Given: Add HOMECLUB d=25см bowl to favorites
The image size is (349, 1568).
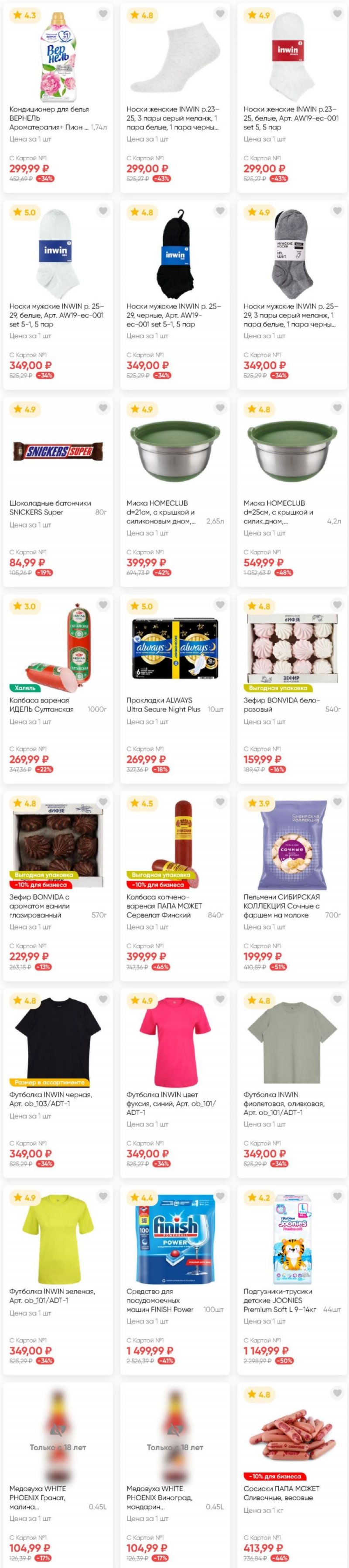Looking at the screenshot, I should (337, 408).
